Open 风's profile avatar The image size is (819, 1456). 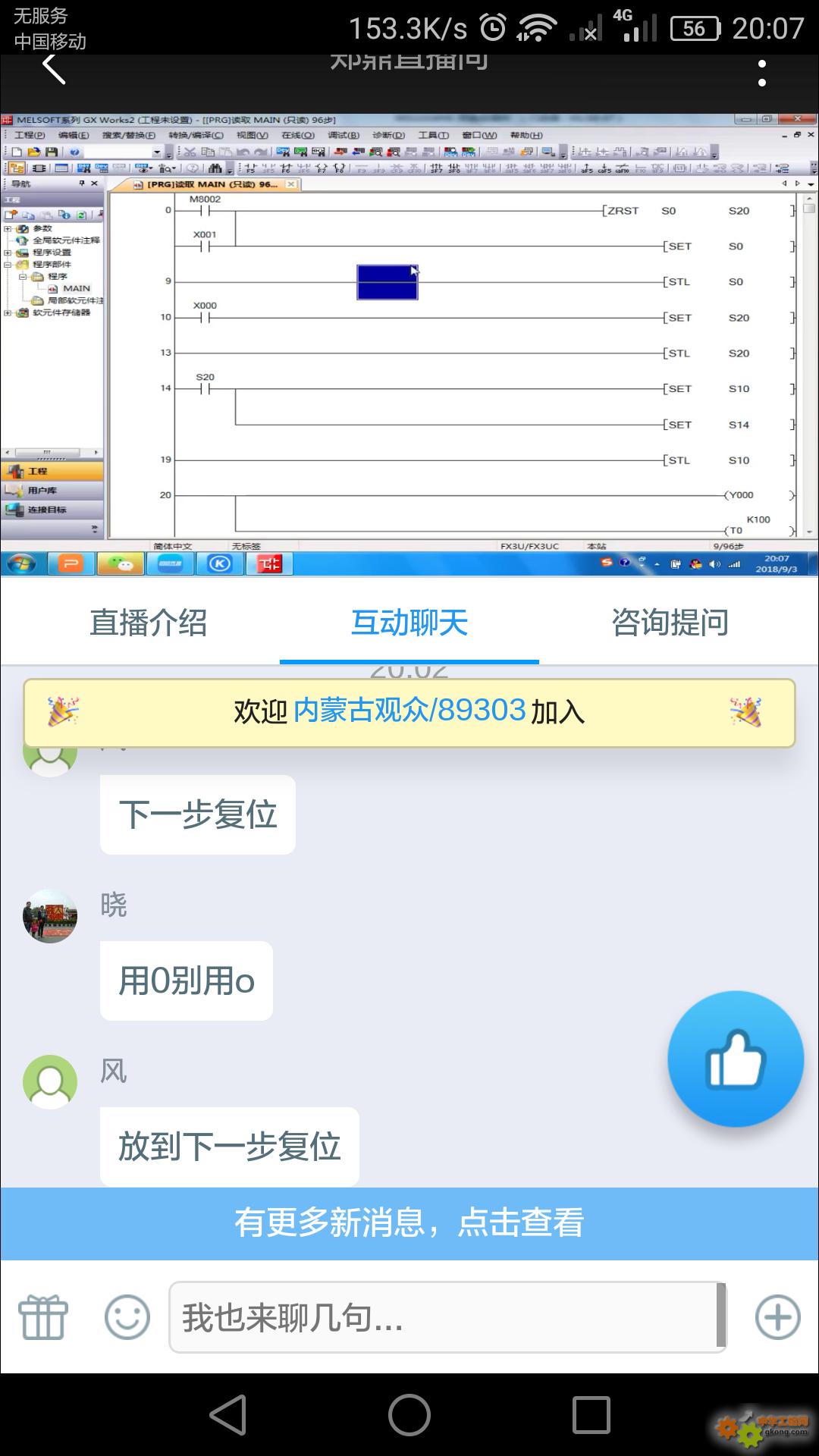pos(50,1082)
